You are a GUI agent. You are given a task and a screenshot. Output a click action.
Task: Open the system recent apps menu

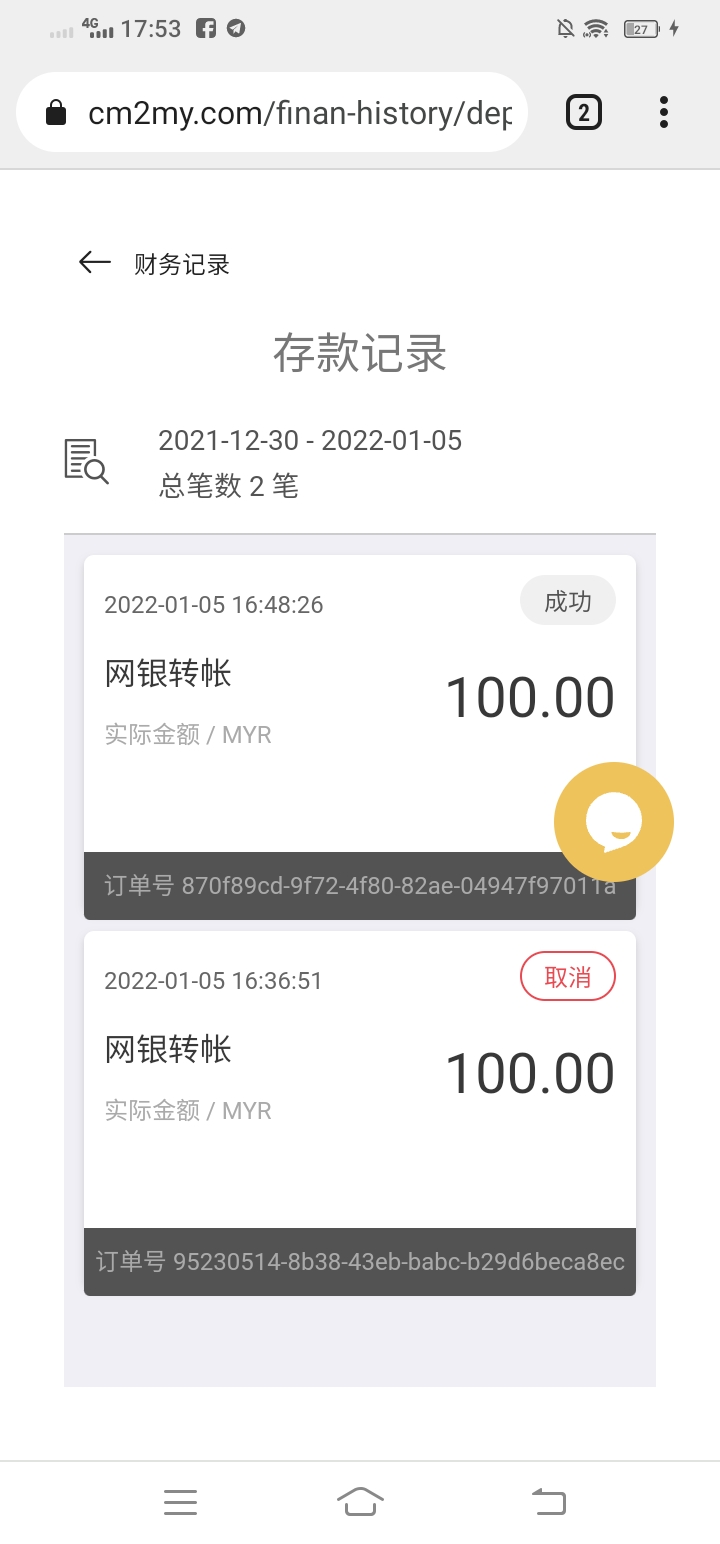click(180, 1501)
